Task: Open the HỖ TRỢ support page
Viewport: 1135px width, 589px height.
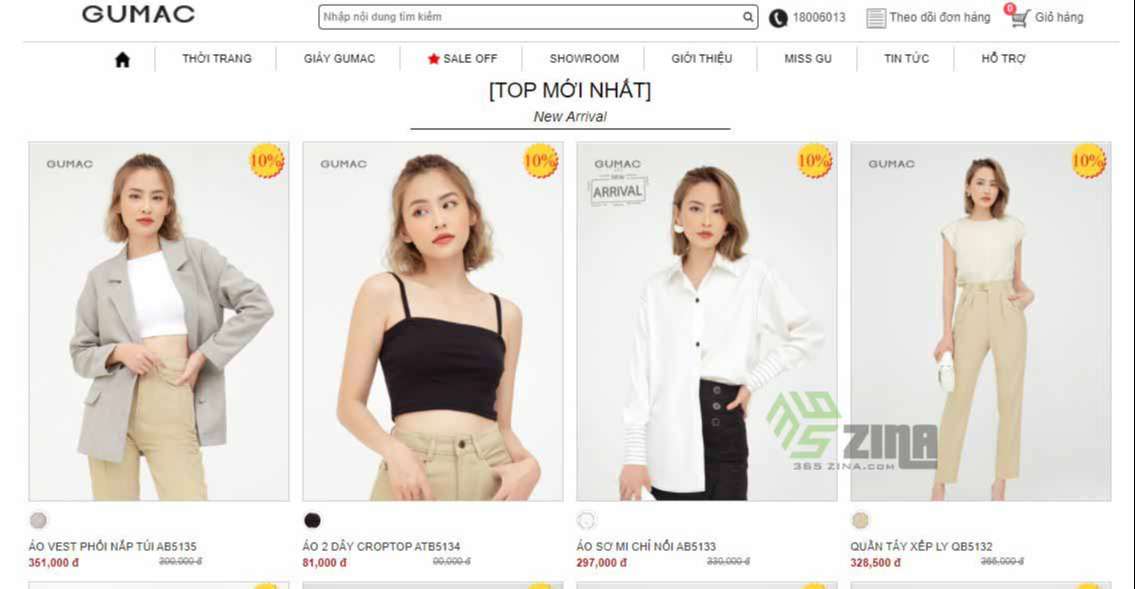Action: coord(1003,59)
